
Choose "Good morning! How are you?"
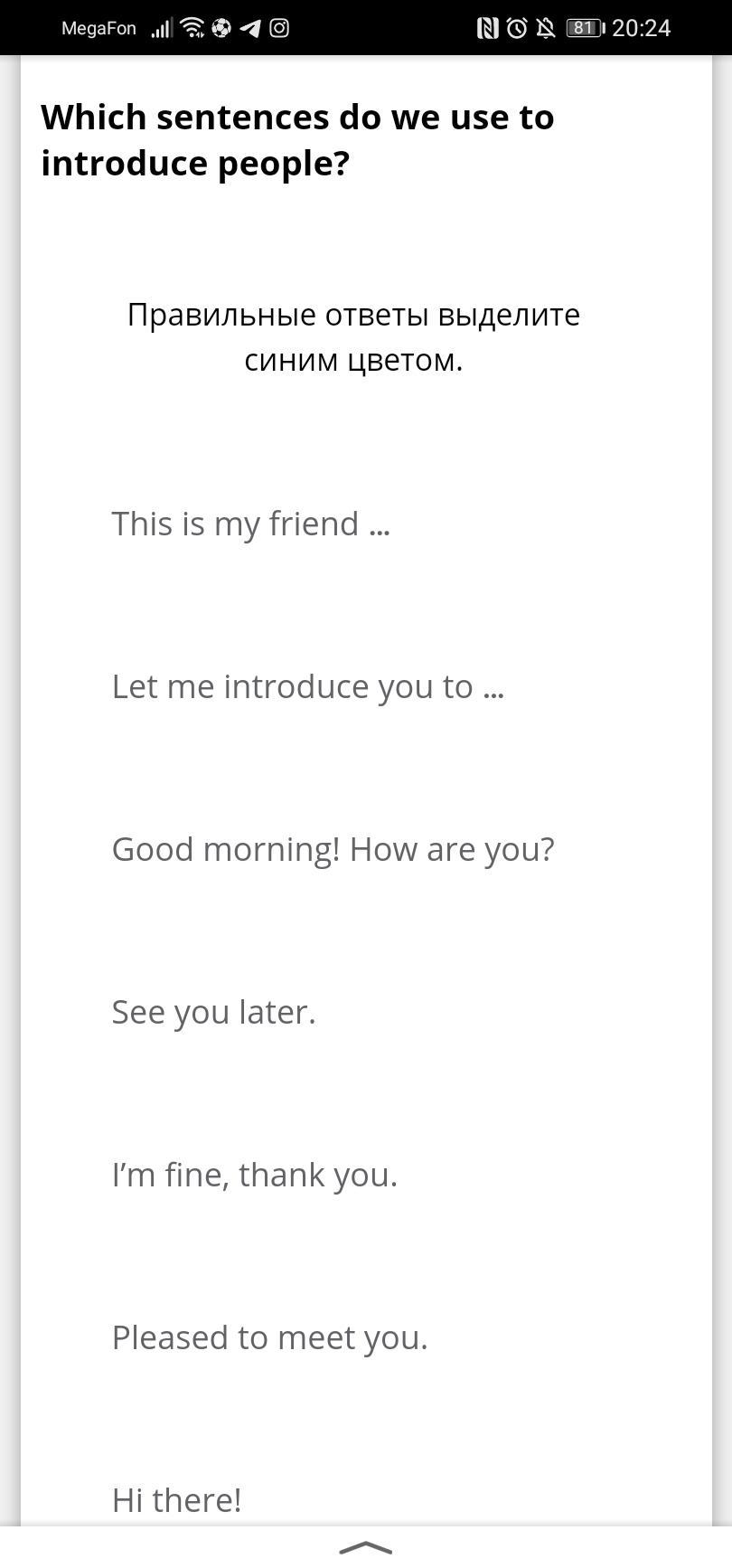[333, 849]
